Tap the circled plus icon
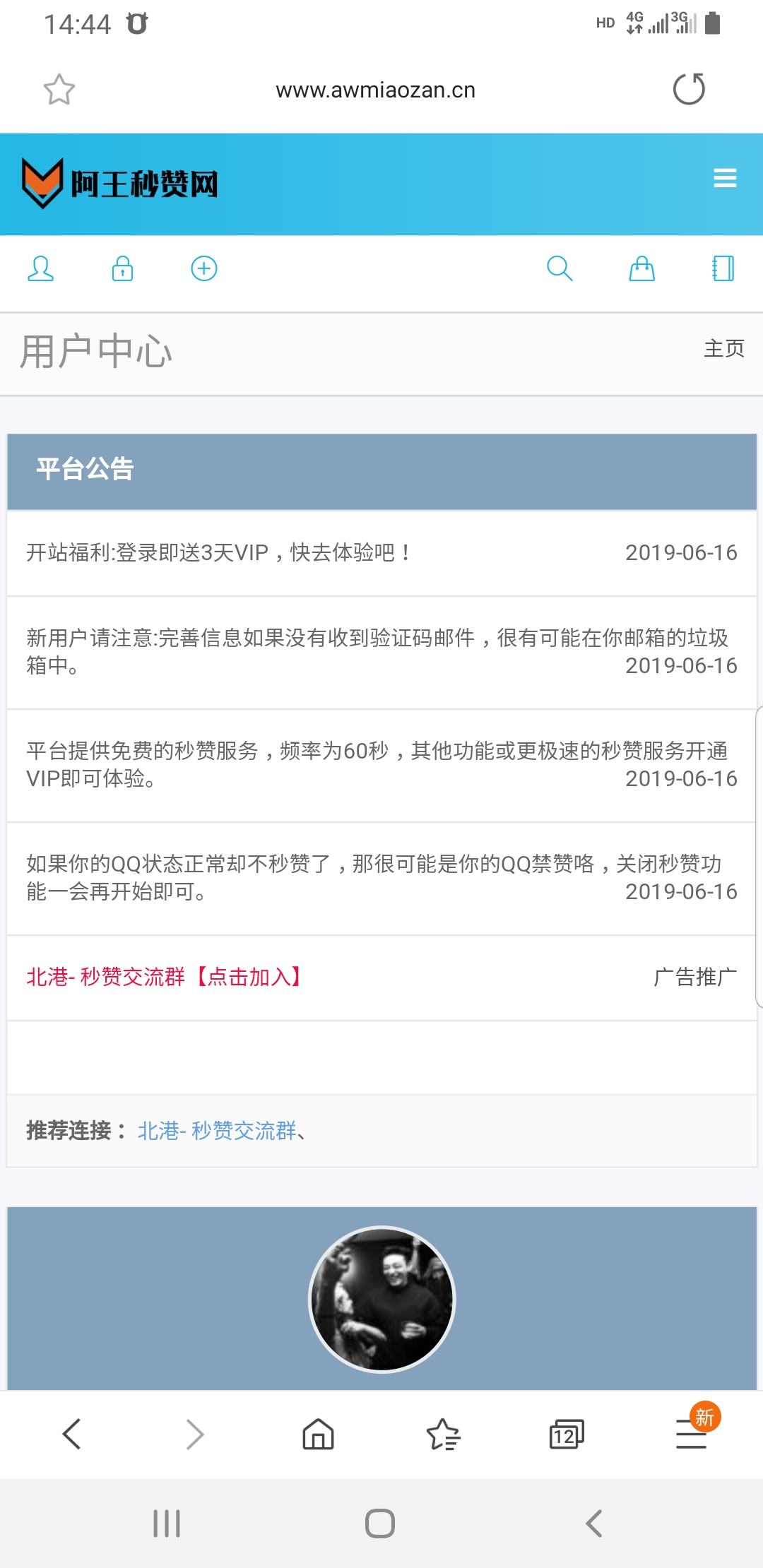This screenshot has height=1568, width=763. (204, 268)
